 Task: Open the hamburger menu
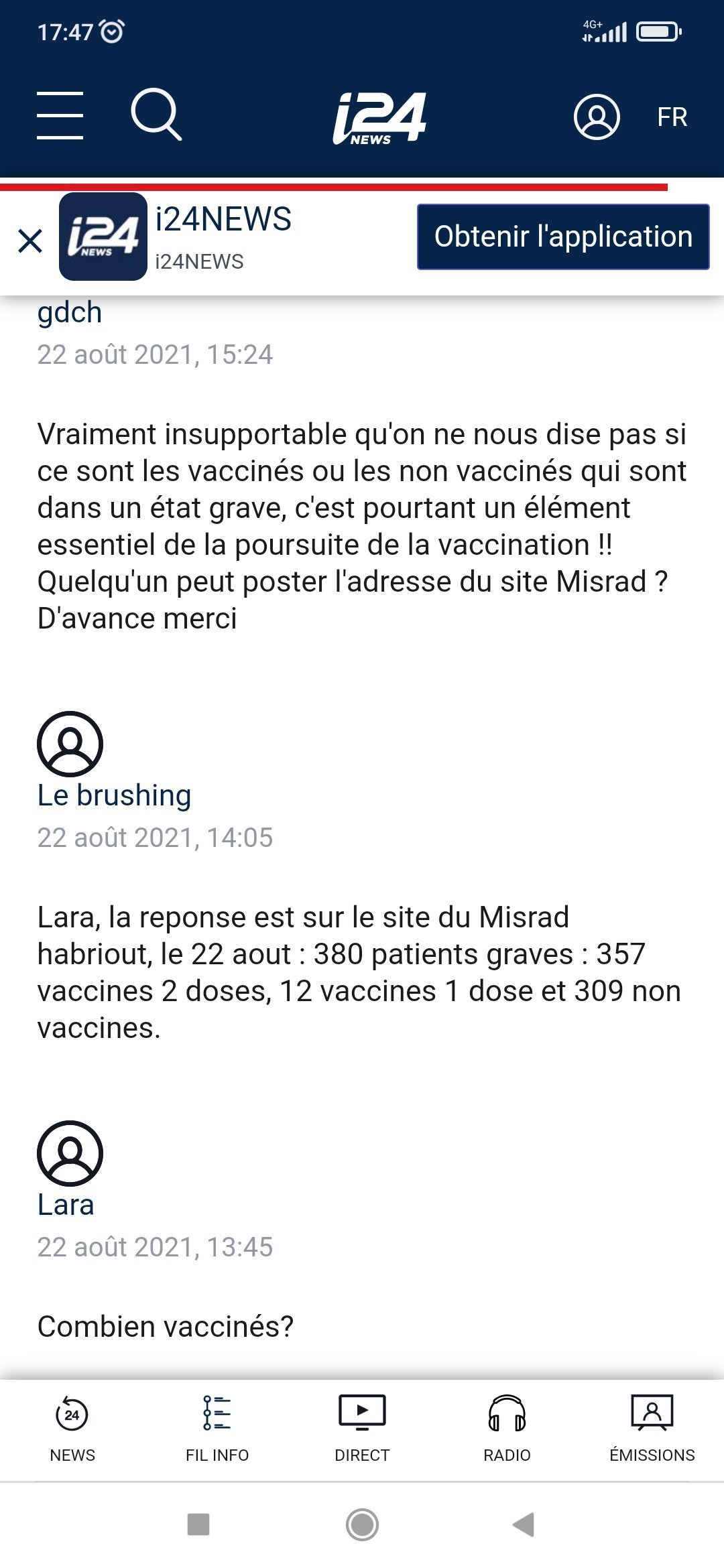point(60,116)
